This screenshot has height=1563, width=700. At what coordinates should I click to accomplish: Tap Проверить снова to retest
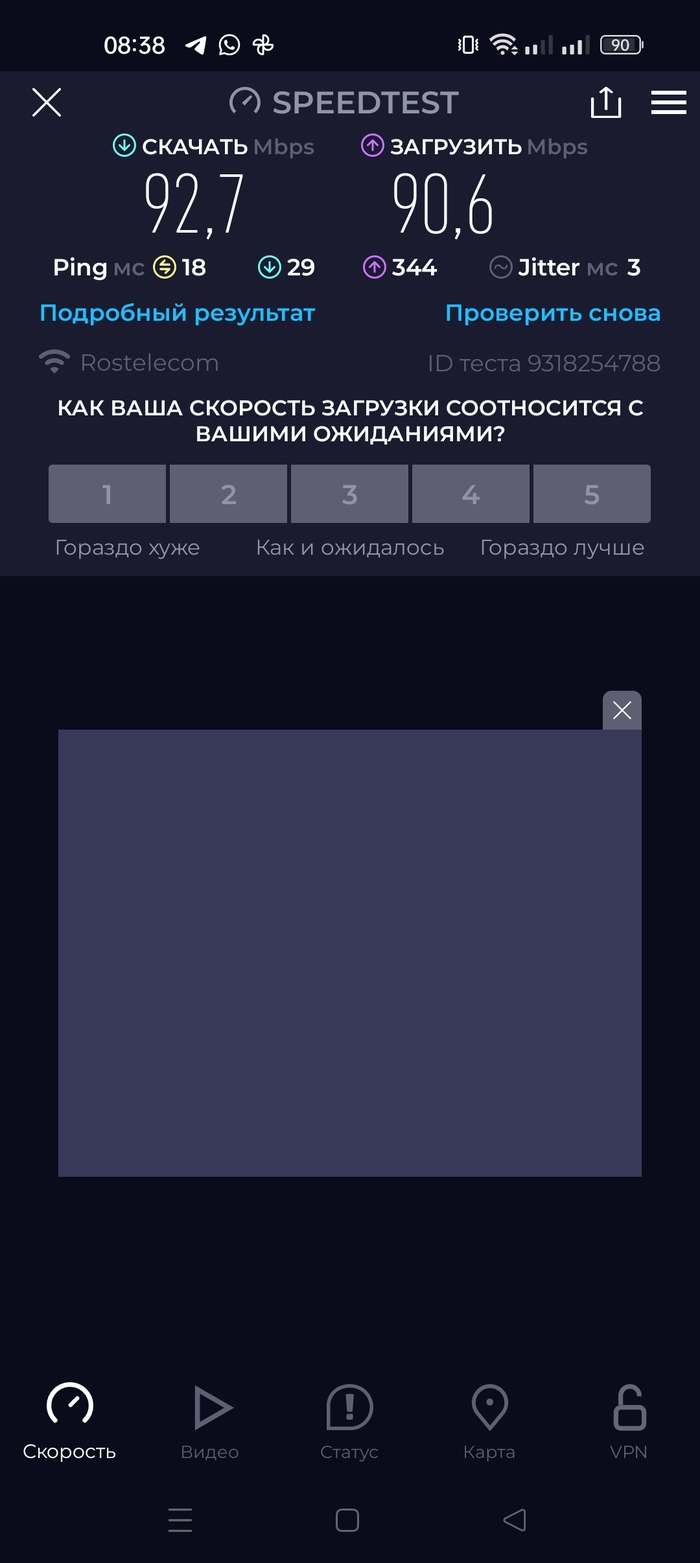point(552,313)
